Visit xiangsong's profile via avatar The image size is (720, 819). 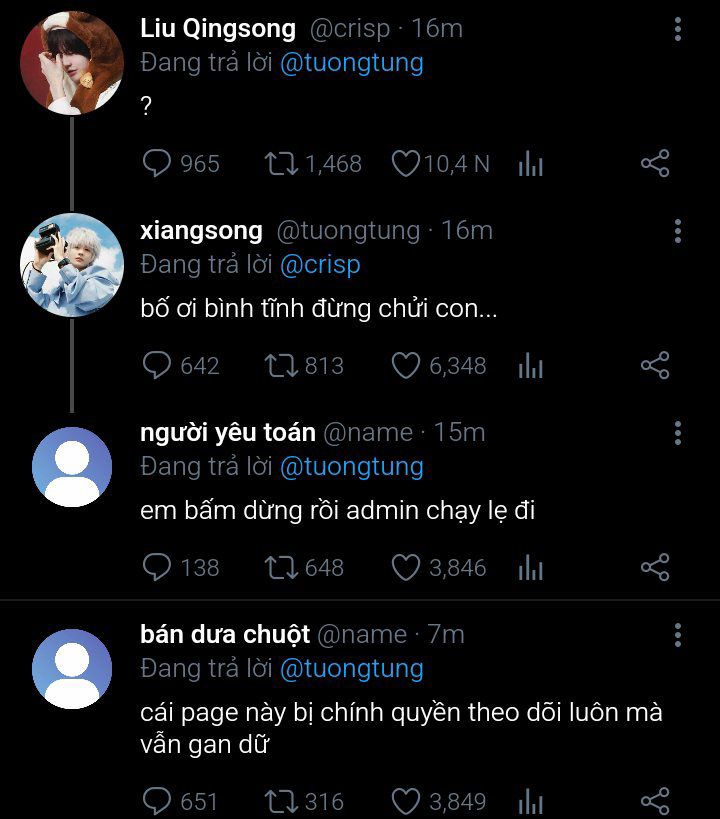72,264
